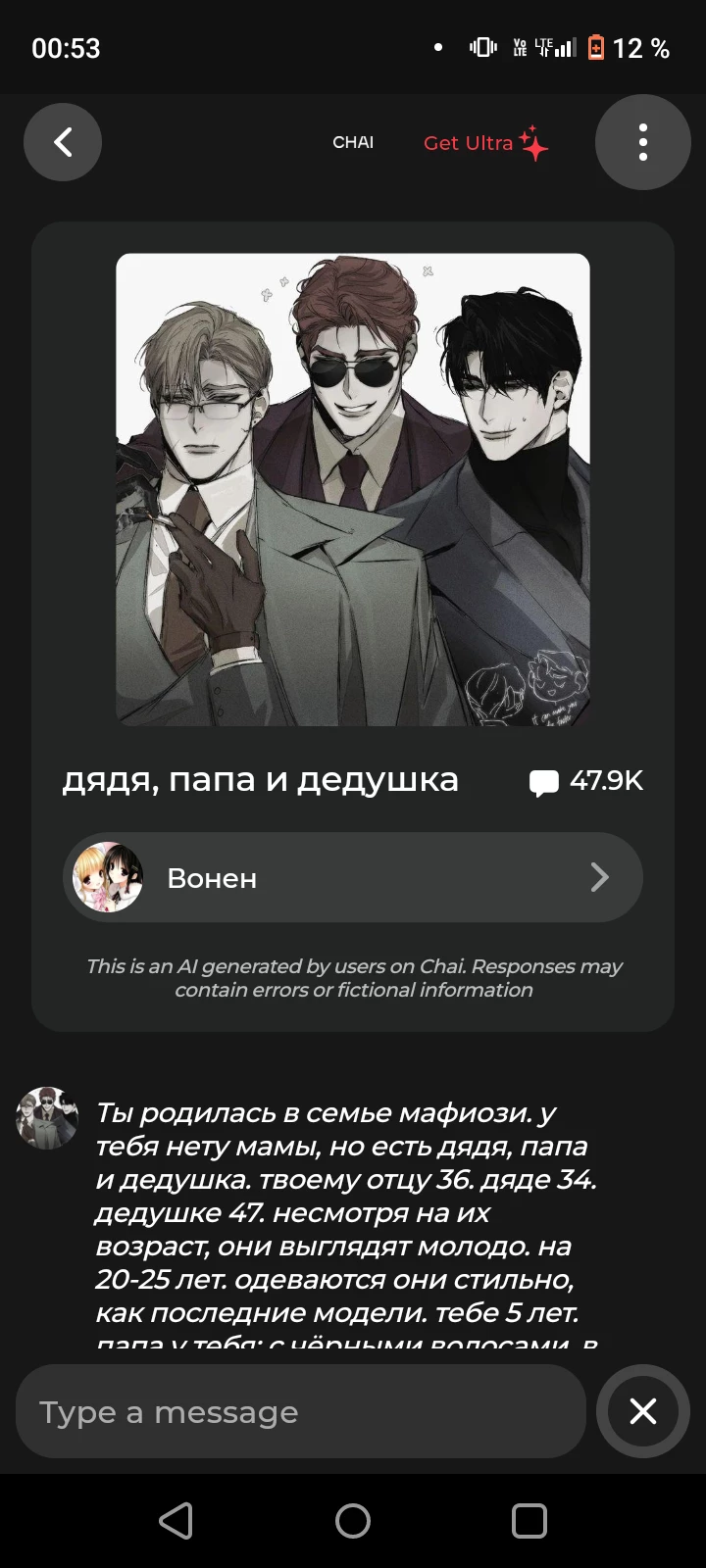Open the three-dot overflow menu
Viewport: 706px width, 1568px height.
pyautogui.click(x=642, y=143)
